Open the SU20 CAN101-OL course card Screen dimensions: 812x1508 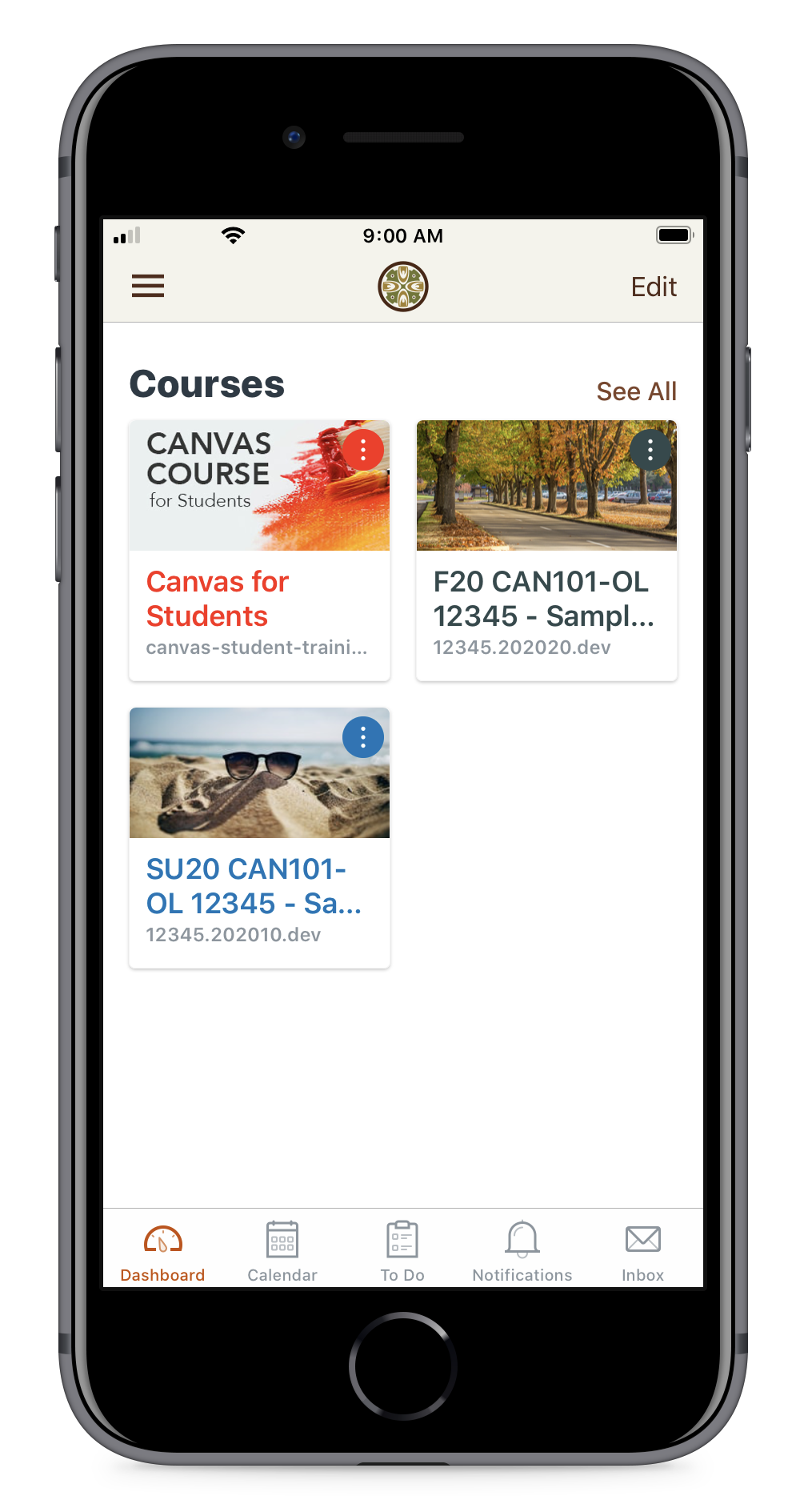(x=259, y=838)
